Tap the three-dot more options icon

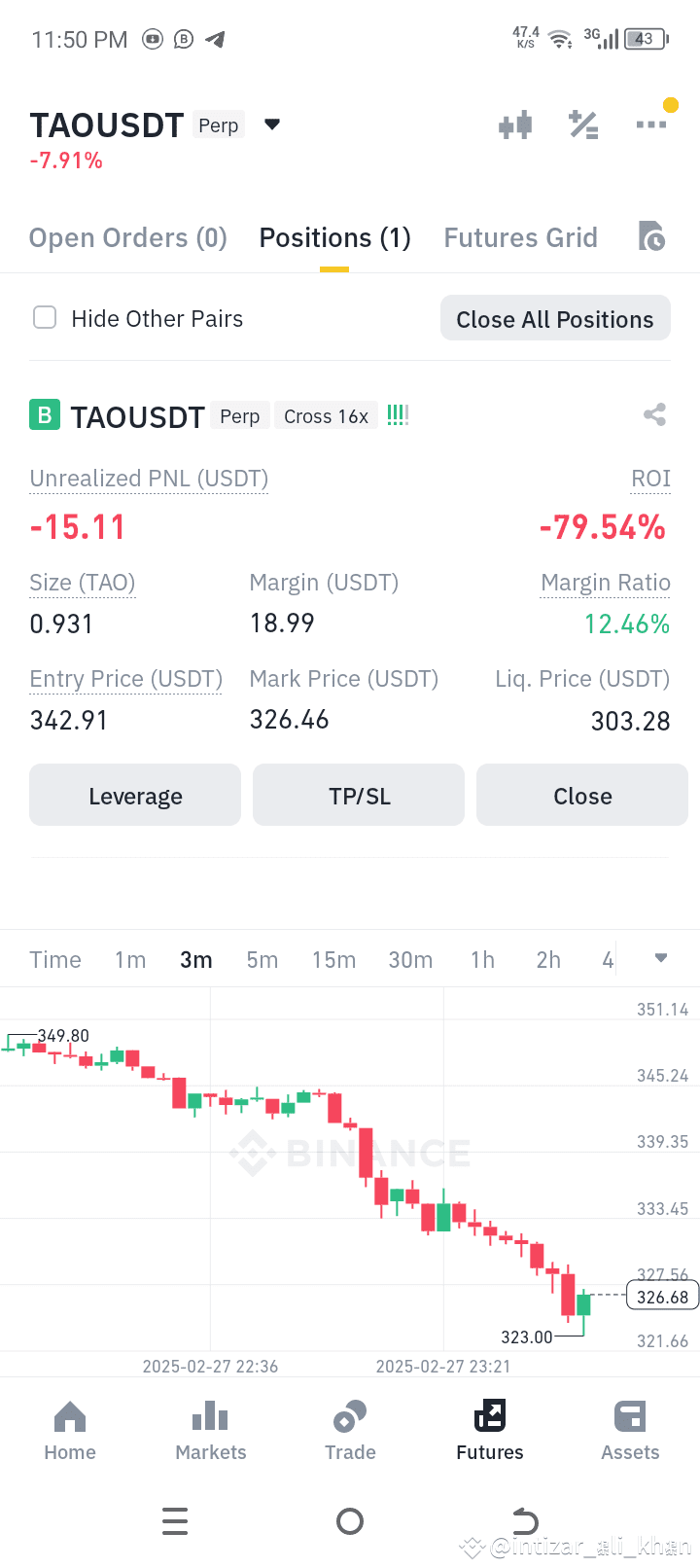click(x=651, y=125)
